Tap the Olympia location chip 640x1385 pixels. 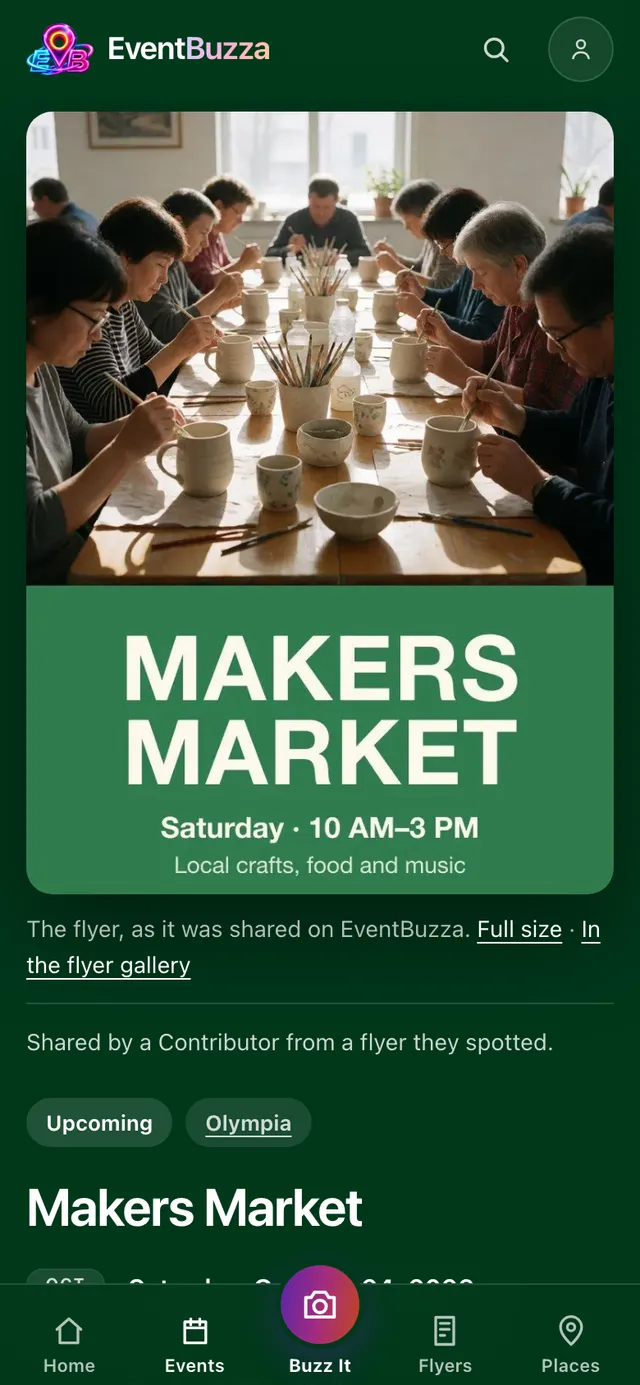(x=248, y=1123)
